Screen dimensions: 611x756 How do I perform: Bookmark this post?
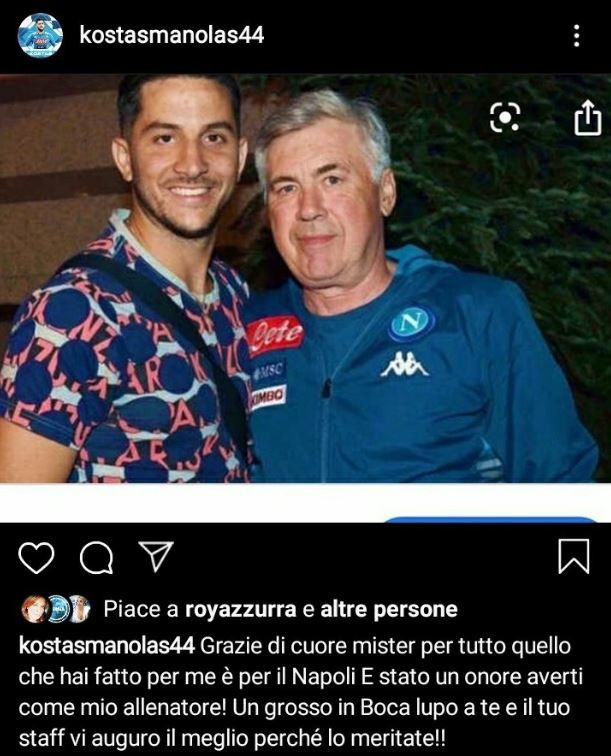(x=573, y=556)
